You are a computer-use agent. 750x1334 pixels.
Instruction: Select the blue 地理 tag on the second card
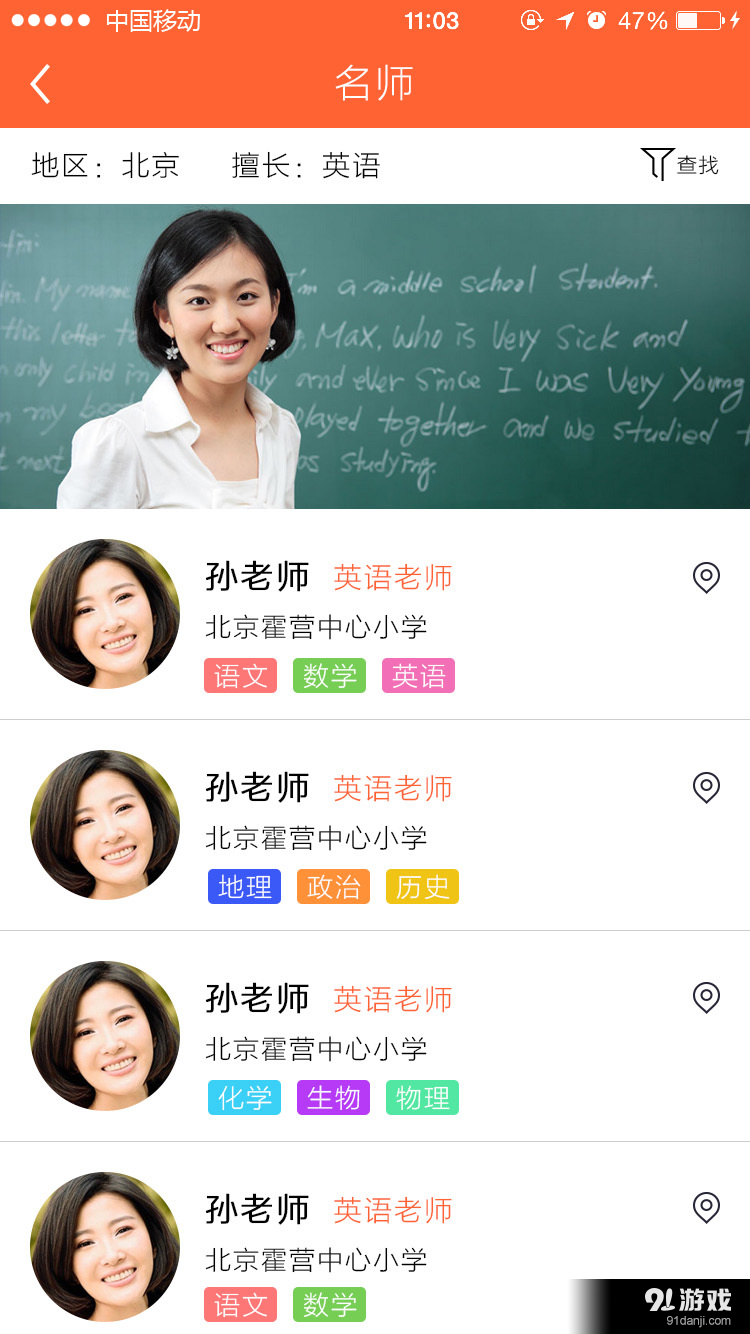pyautogui.click(x=244, y=887)
